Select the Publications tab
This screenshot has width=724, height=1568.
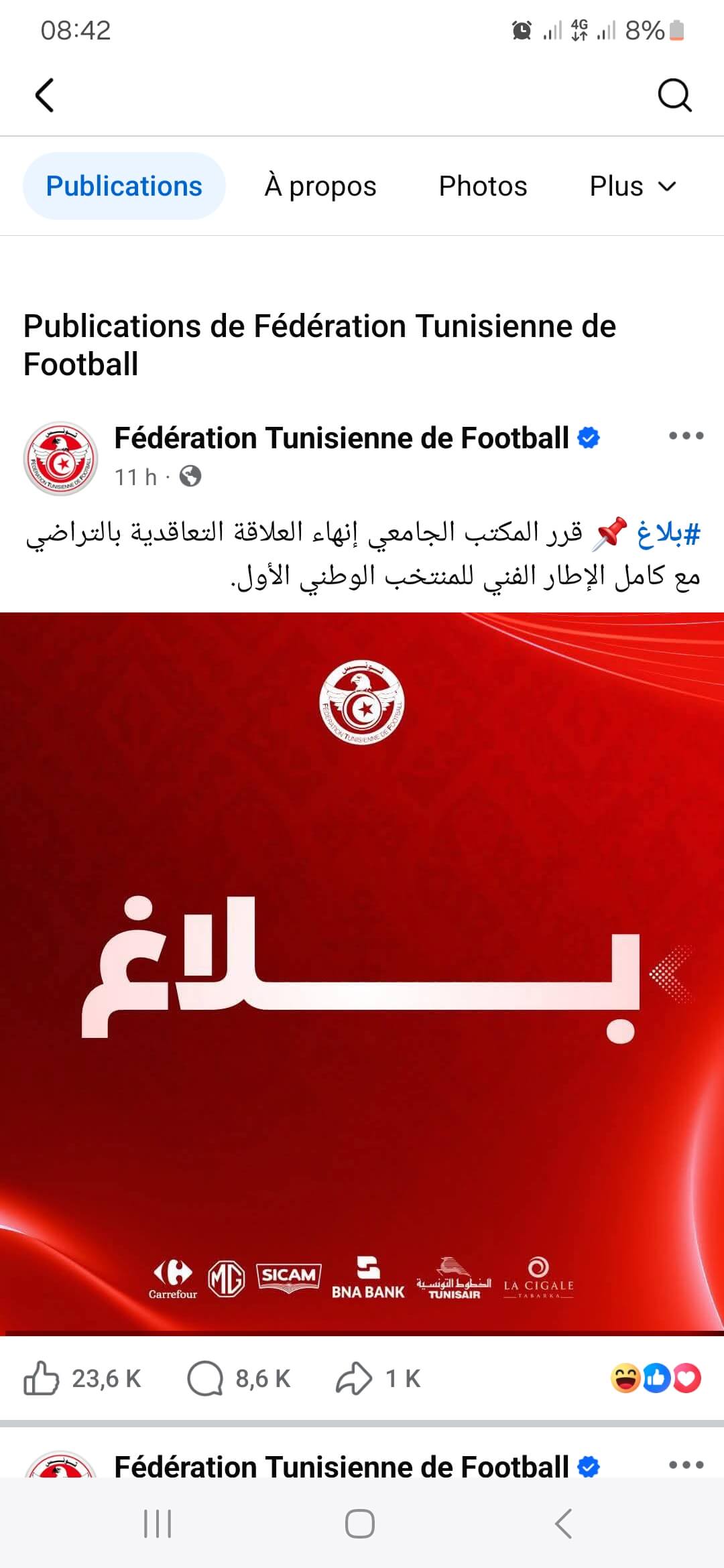(124, 186)
